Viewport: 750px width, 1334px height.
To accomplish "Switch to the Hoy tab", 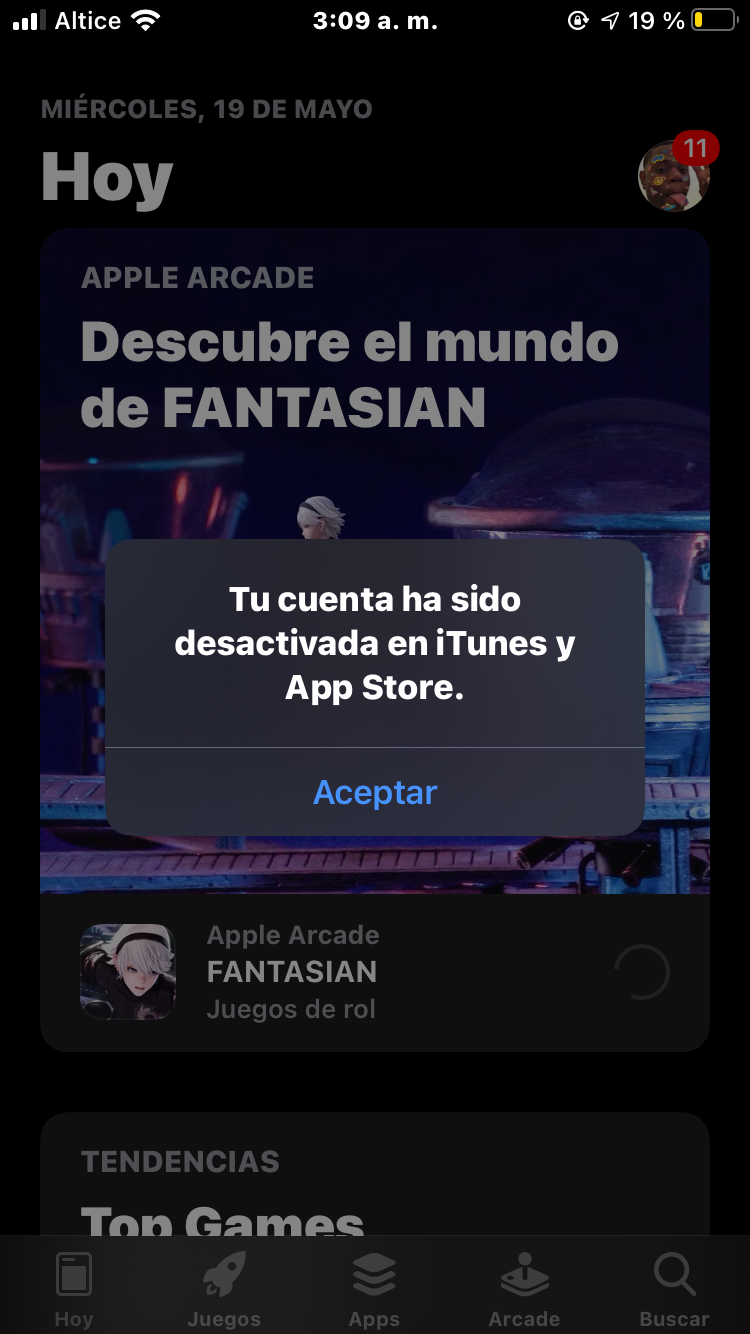I will pyautogui.click(x=74, y=1288).
